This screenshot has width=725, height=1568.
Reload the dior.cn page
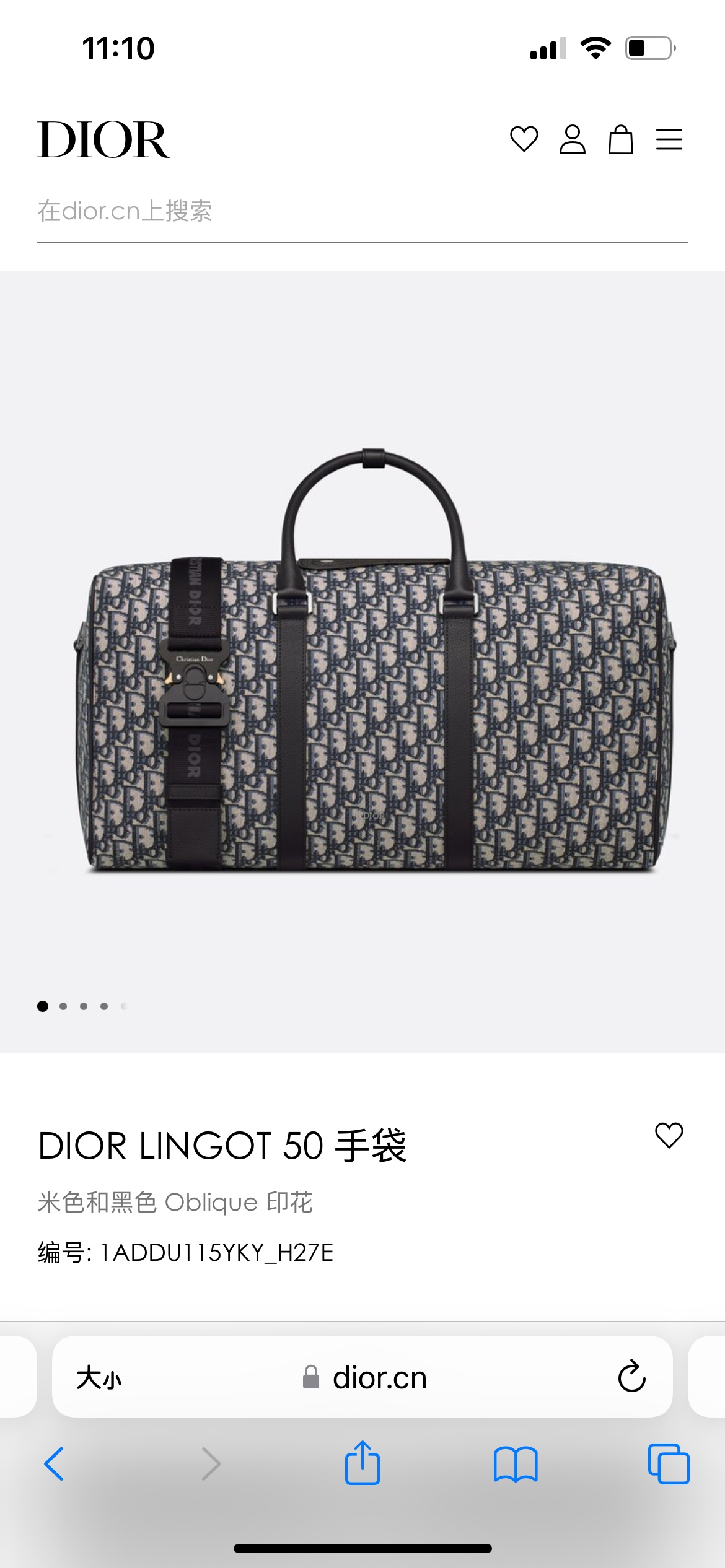pyautogui.click(x=631, y=1377)
